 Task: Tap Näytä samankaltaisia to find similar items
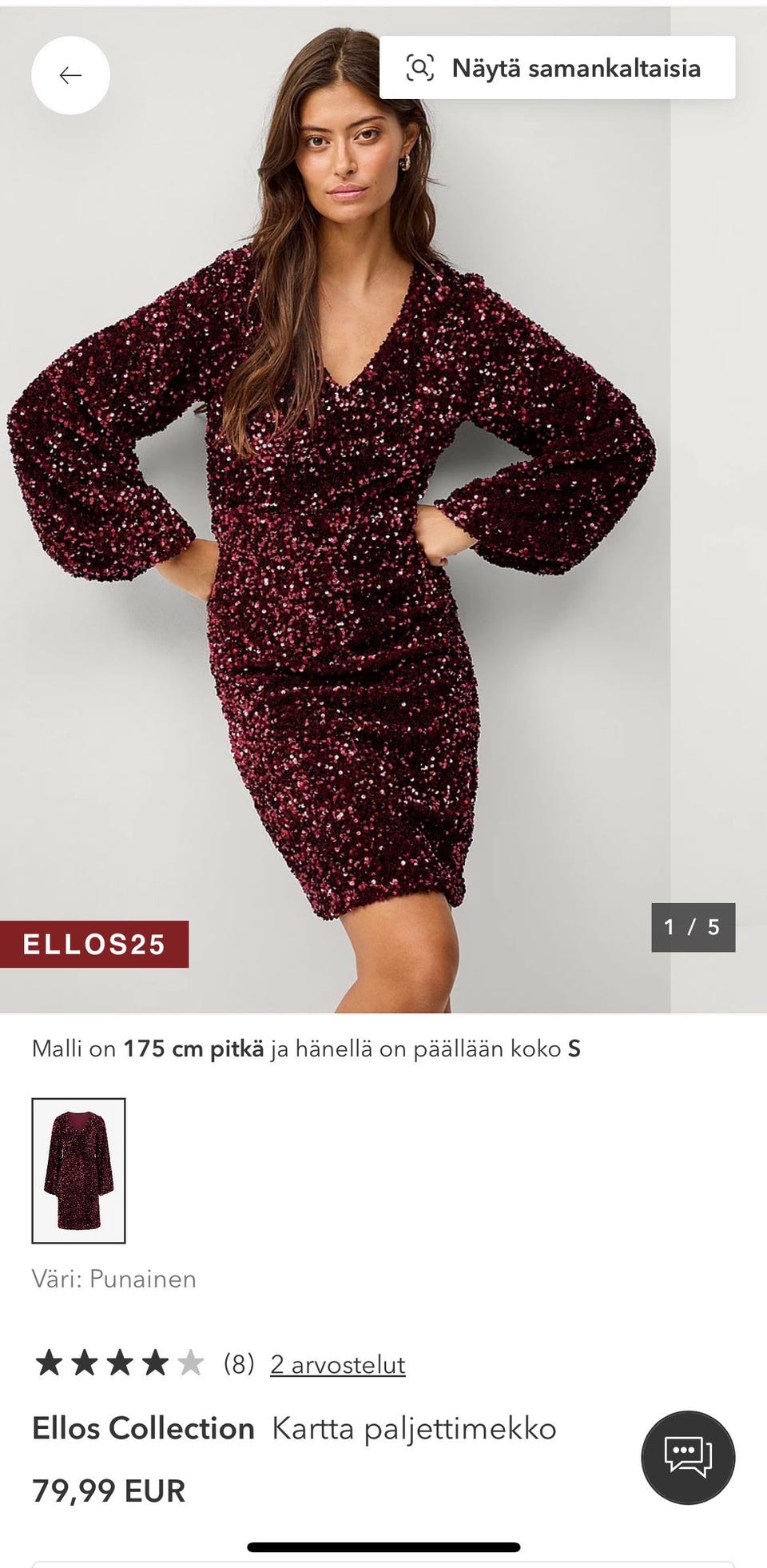[557, 68]
